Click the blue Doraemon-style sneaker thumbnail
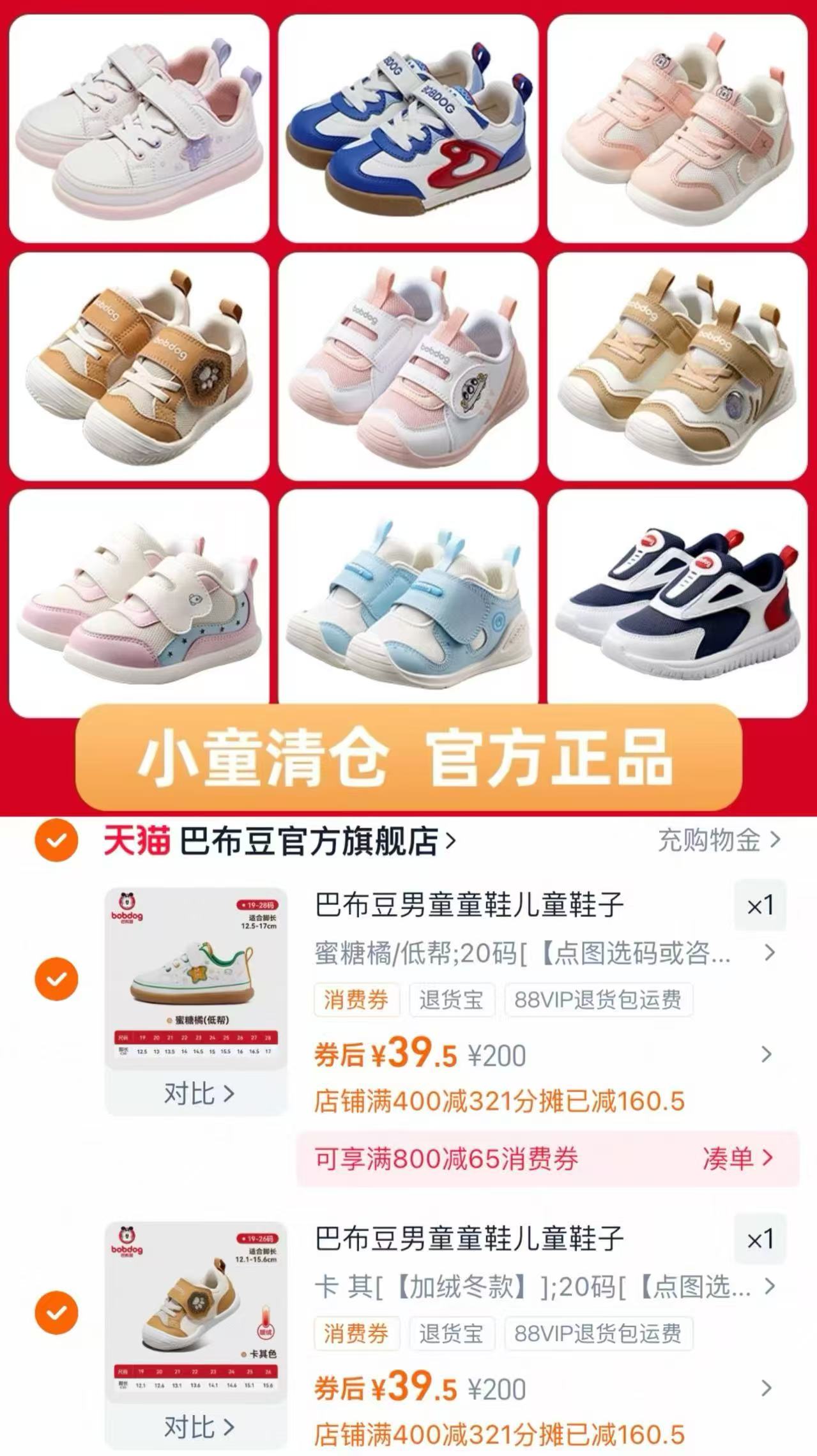Screen dimensions: 817x1456 [409, 125]
